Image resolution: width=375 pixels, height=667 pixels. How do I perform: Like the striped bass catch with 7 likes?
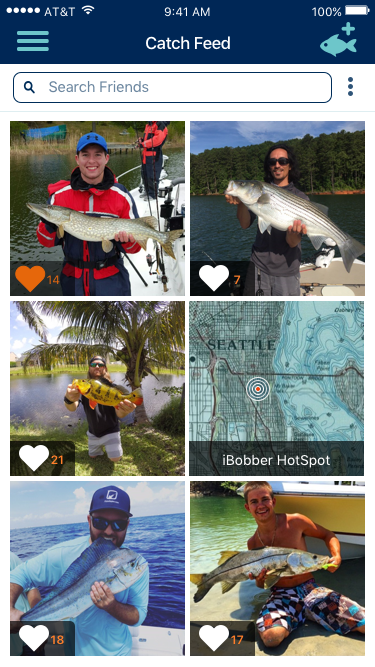(x=214, y=279)
